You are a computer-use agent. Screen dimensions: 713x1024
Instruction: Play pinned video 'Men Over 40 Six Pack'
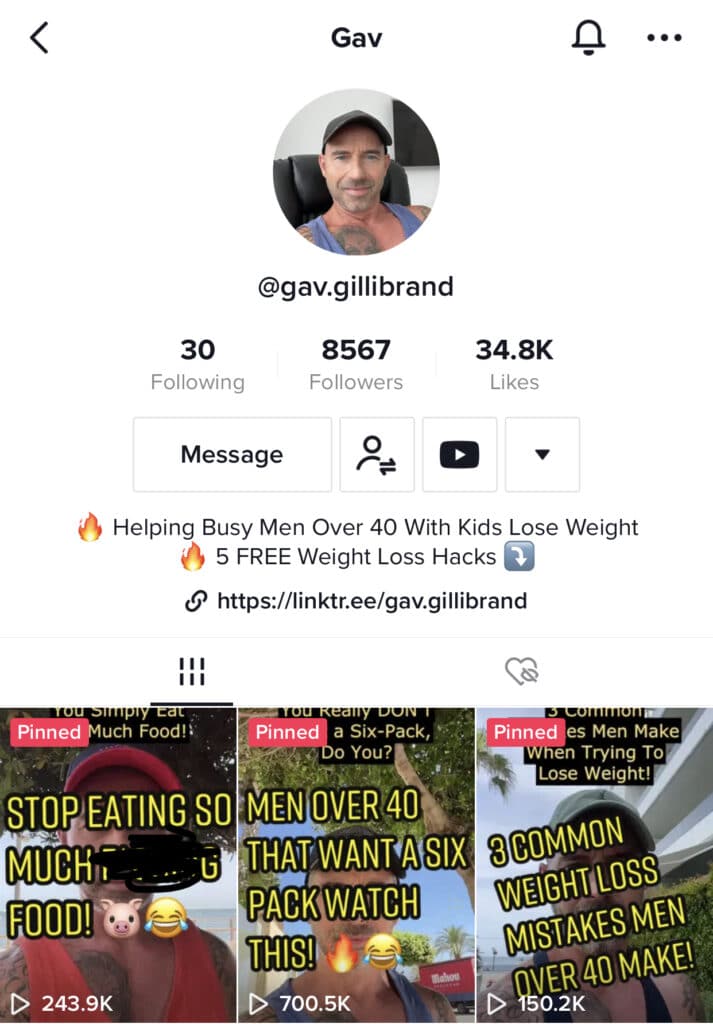(x=356, y=865)
